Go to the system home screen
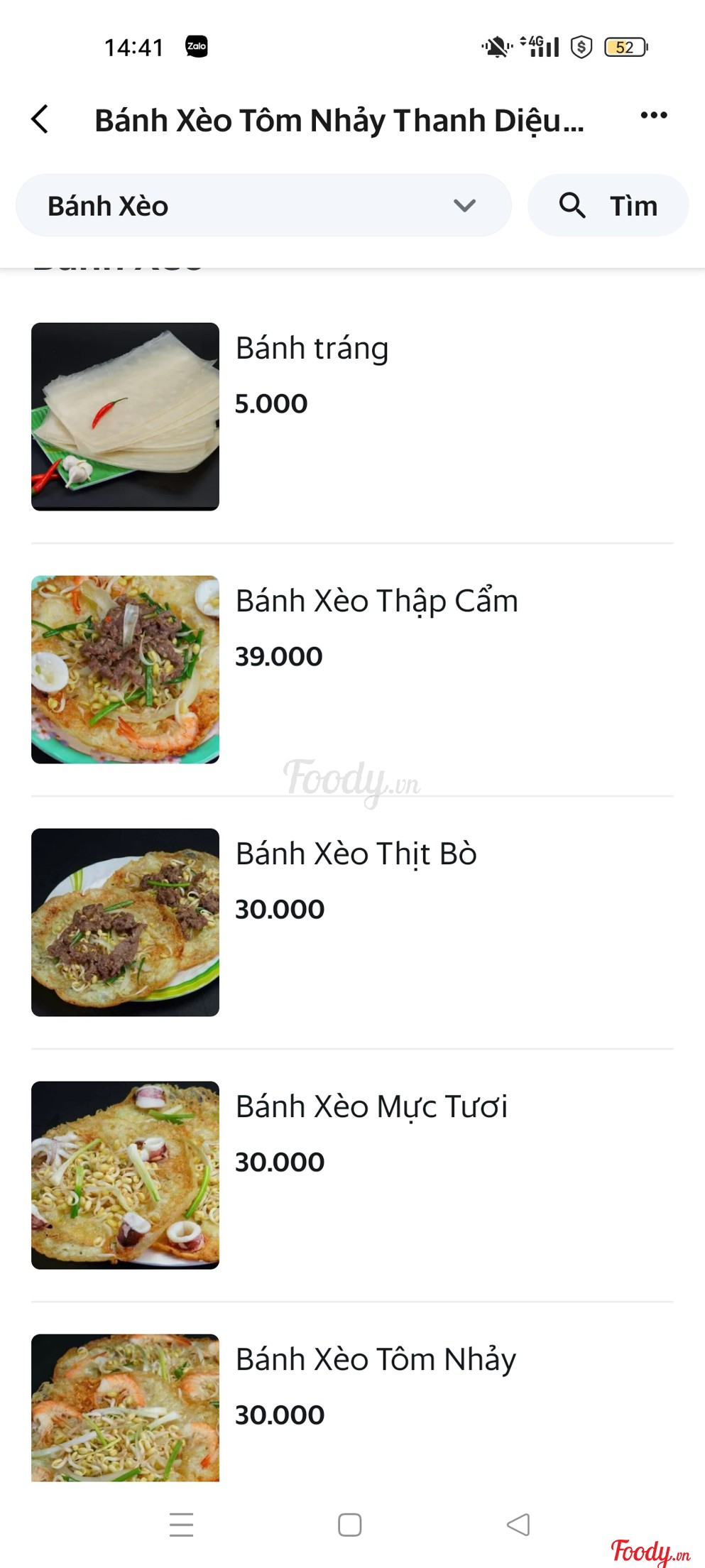The image size is (705, 1568). pyautogui.click(x=349, y=1525)
